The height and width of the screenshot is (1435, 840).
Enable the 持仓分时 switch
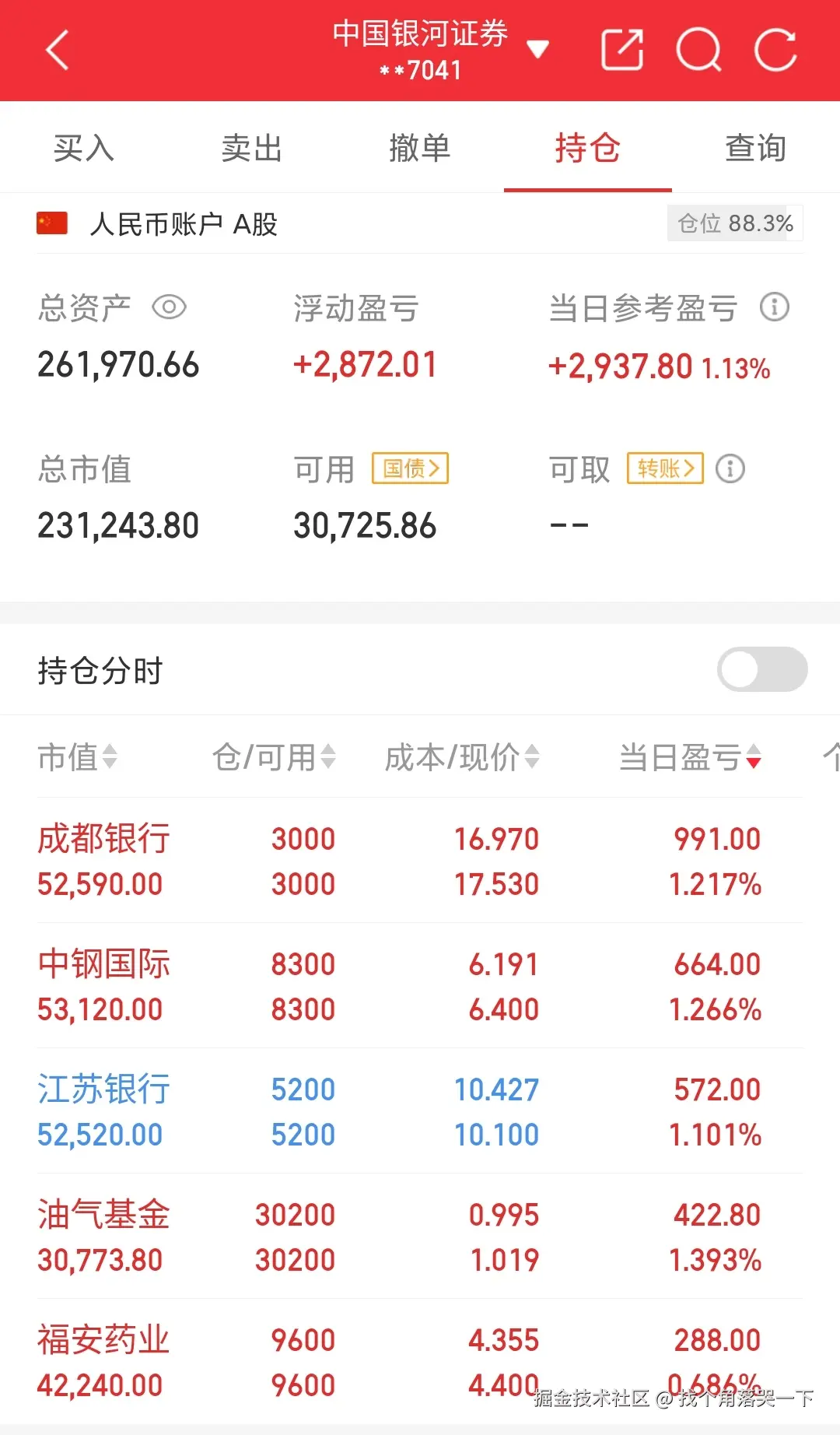pyautogui.click(x=761, y=669)
